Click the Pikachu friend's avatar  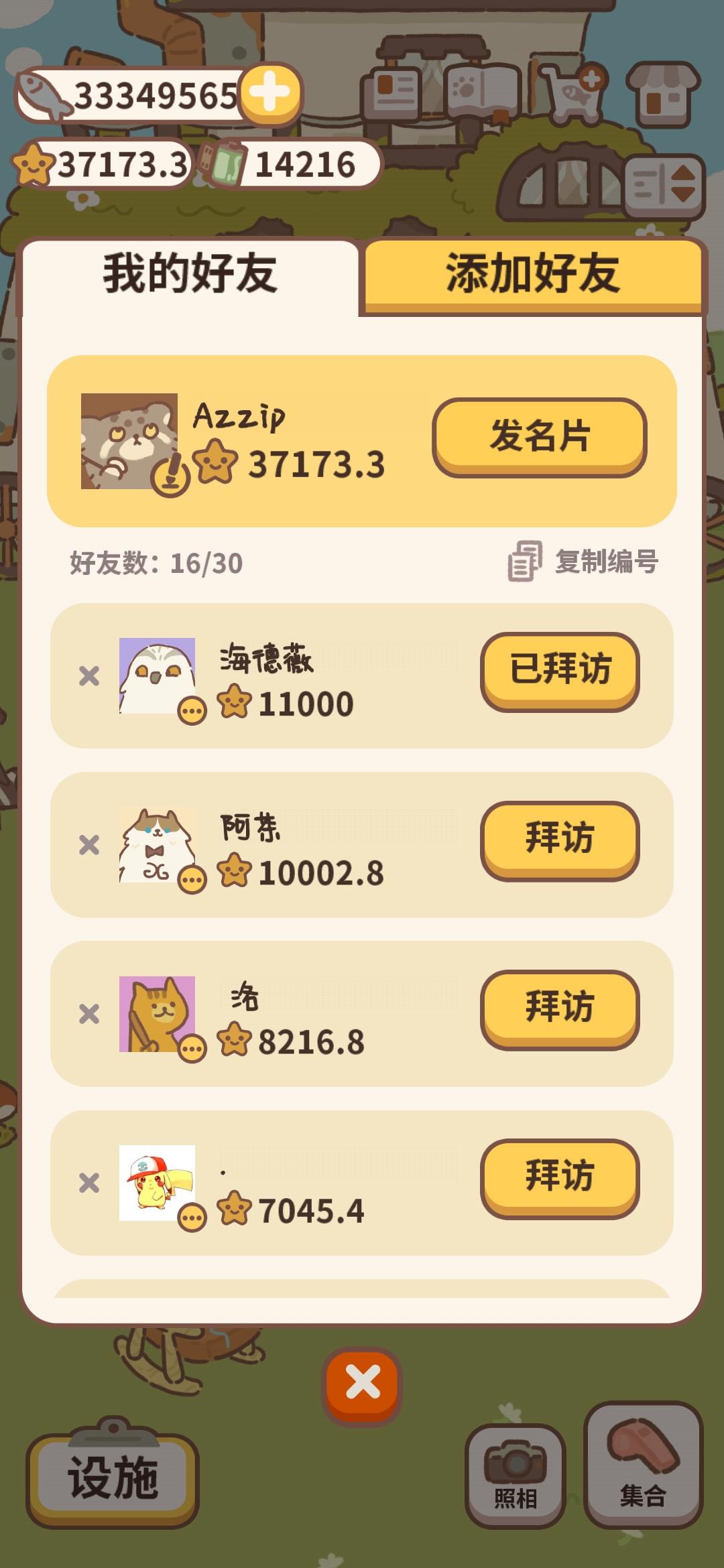(x=157, y=1183)
